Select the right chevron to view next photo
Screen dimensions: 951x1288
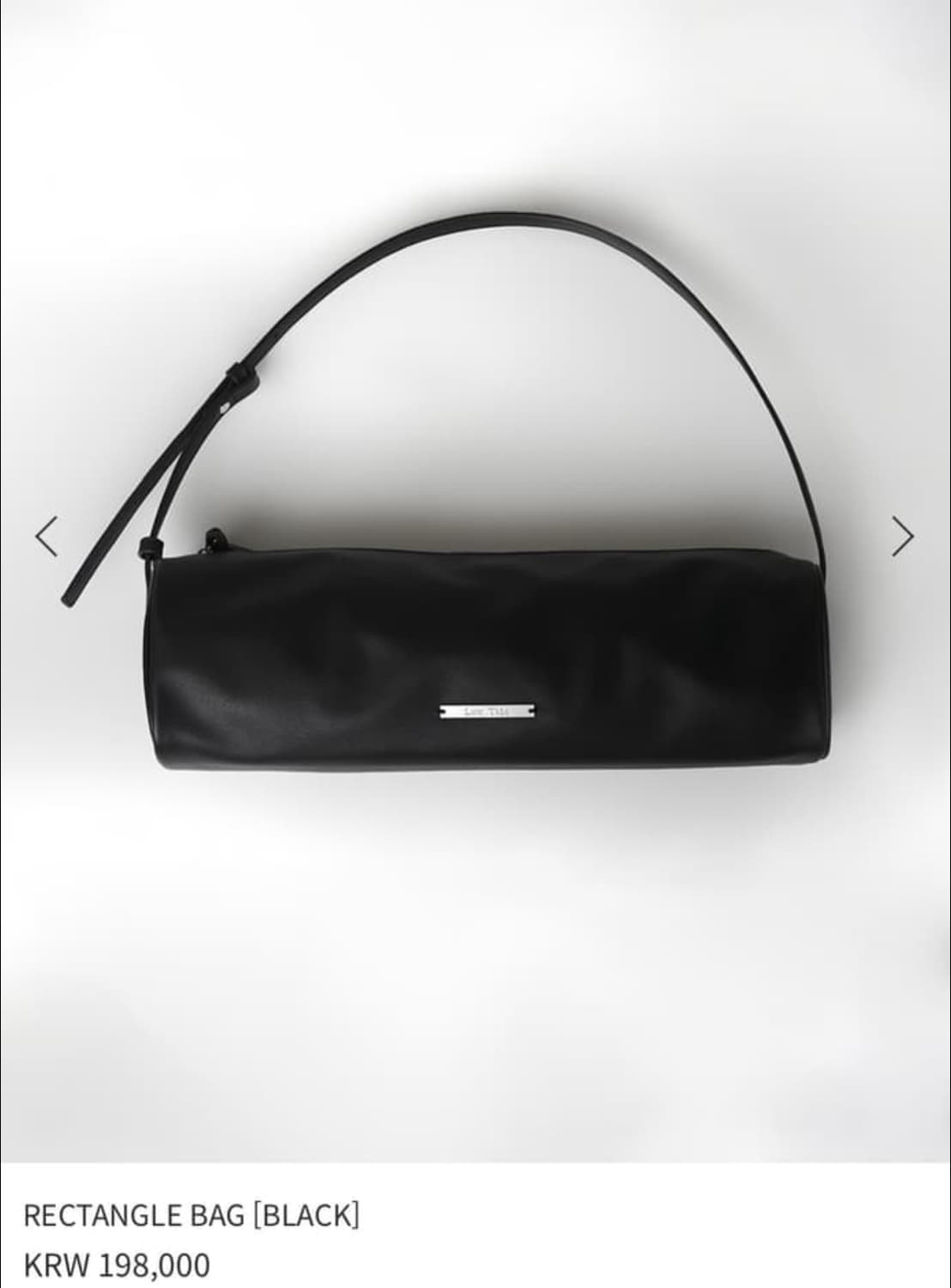pos(902,534)
